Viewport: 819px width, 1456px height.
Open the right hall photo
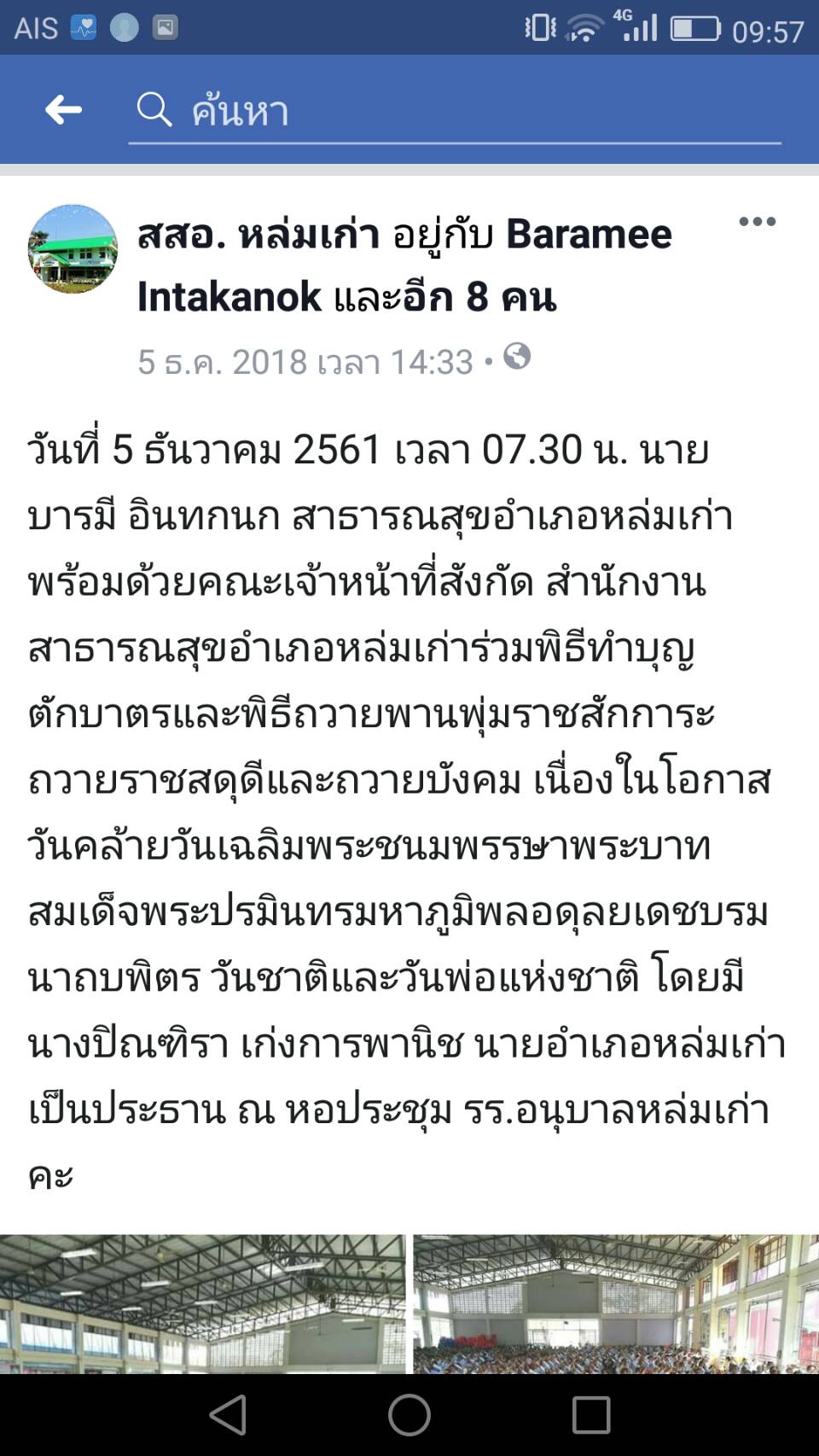coord(615,1303)
